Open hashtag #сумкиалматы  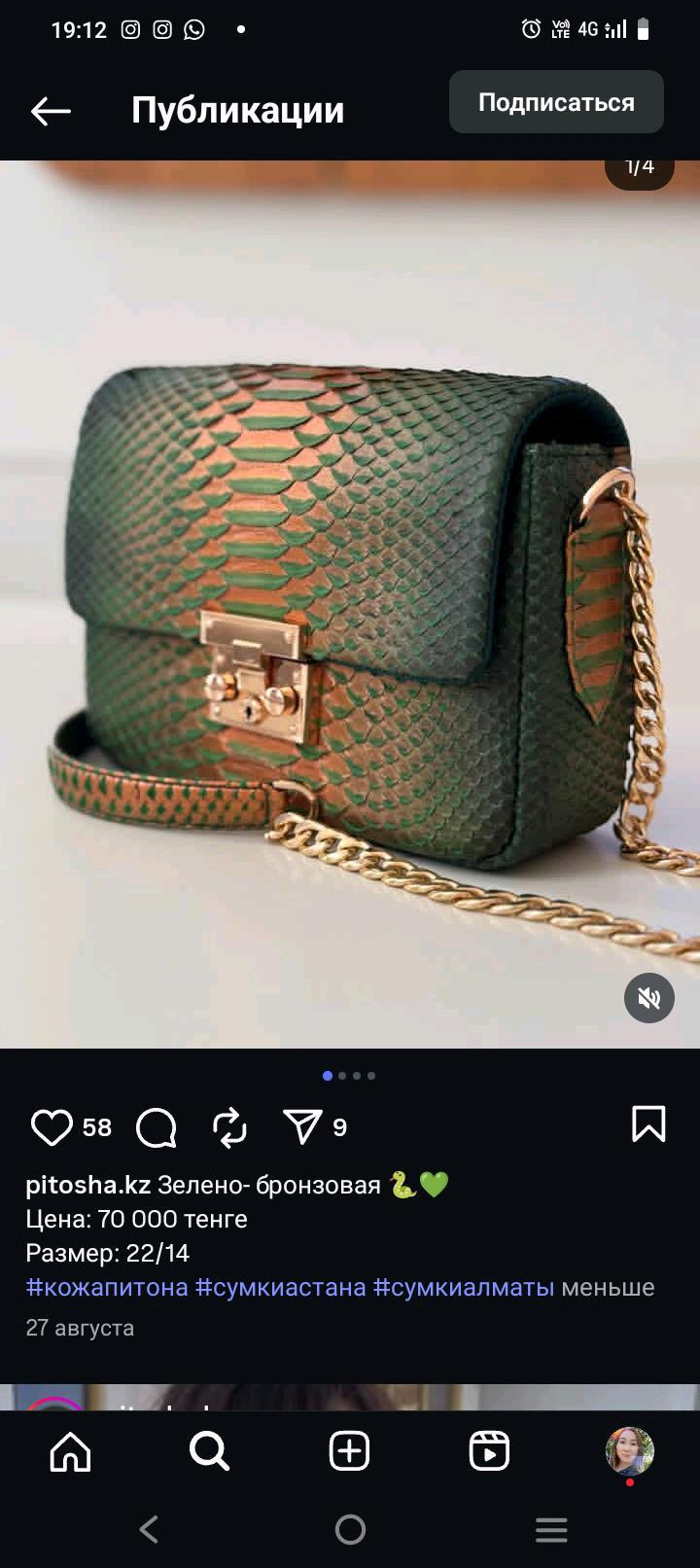click(464, 1287)
